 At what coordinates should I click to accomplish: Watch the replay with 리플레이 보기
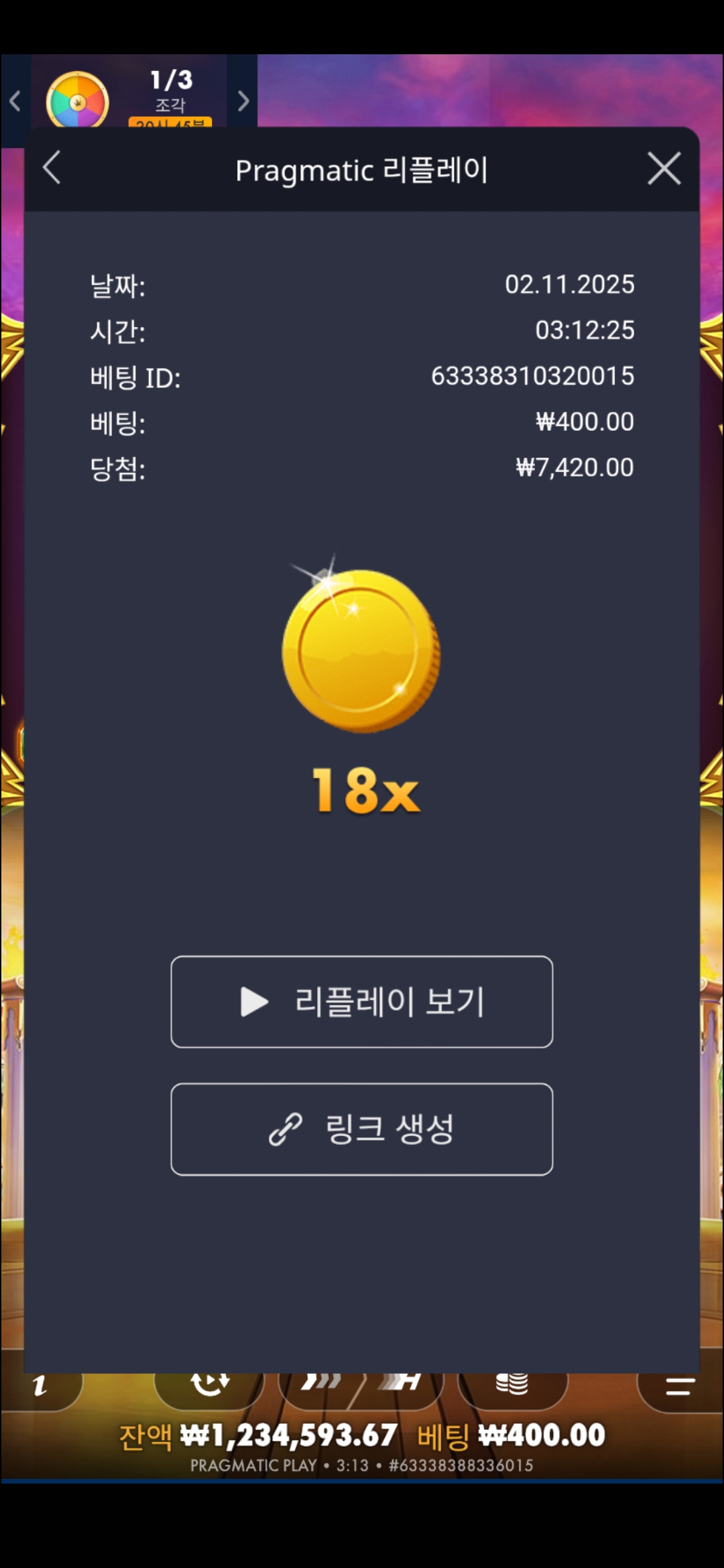point(362,1002)
